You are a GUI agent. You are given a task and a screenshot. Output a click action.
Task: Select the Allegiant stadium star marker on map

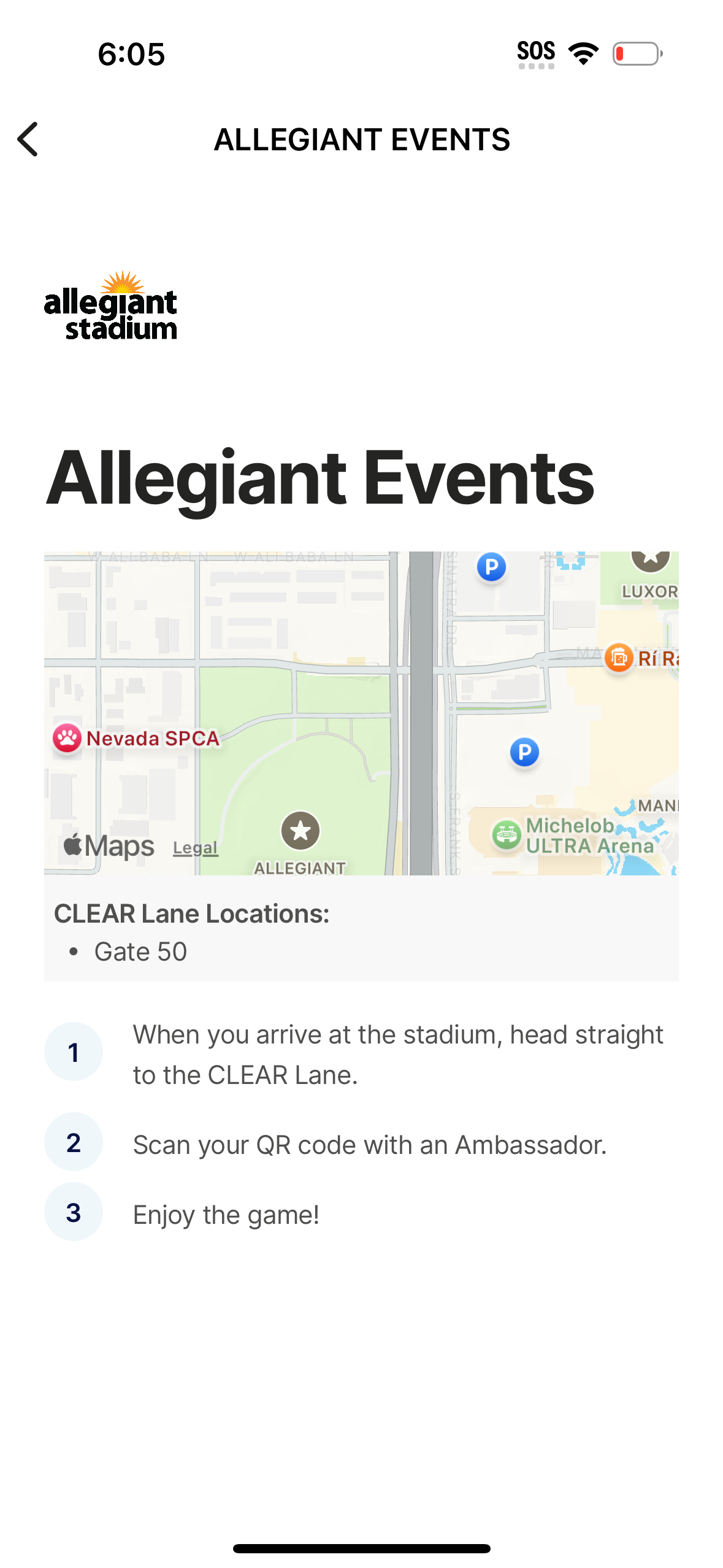[300, 832]
